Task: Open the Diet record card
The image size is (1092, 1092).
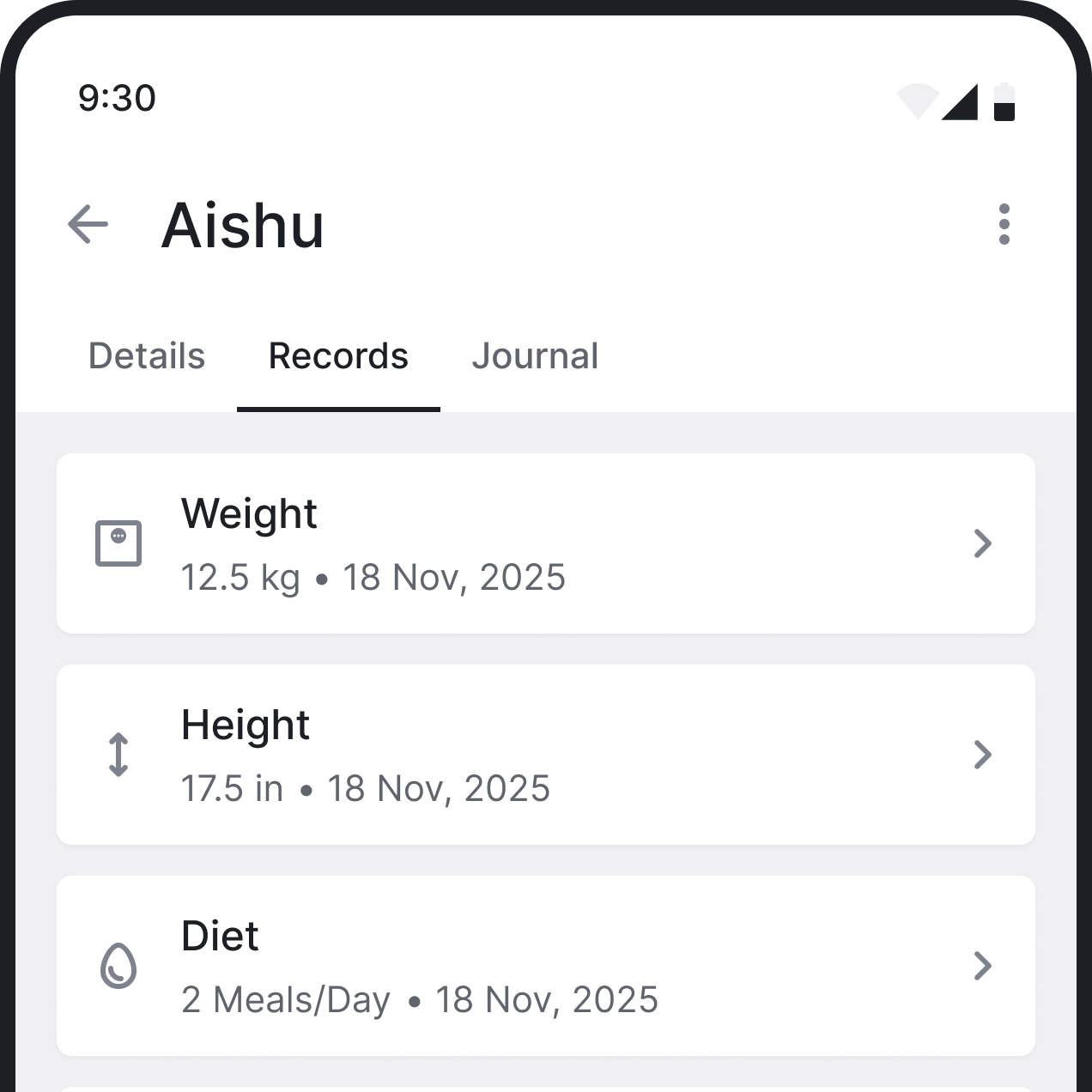Action: 545,966
